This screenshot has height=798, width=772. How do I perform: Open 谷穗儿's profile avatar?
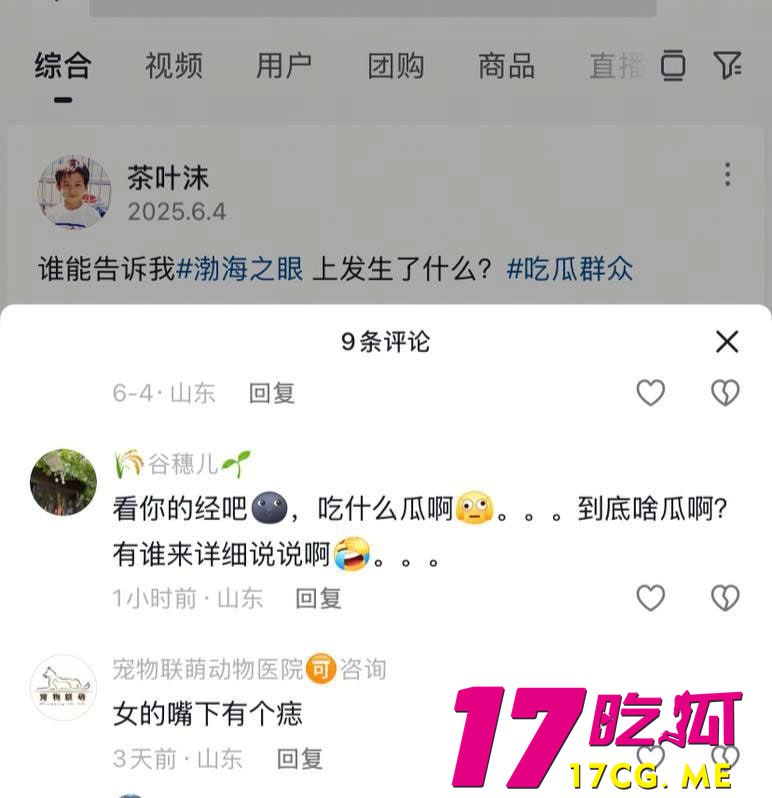(x=64, y=481)
